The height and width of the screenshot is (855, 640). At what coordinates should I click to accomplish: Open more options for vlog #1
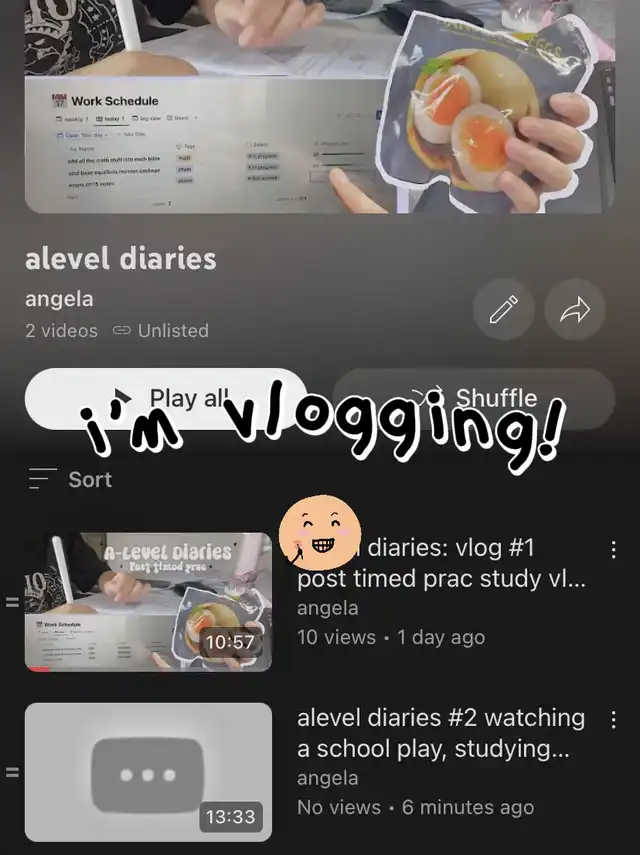(x=613, y=550)
